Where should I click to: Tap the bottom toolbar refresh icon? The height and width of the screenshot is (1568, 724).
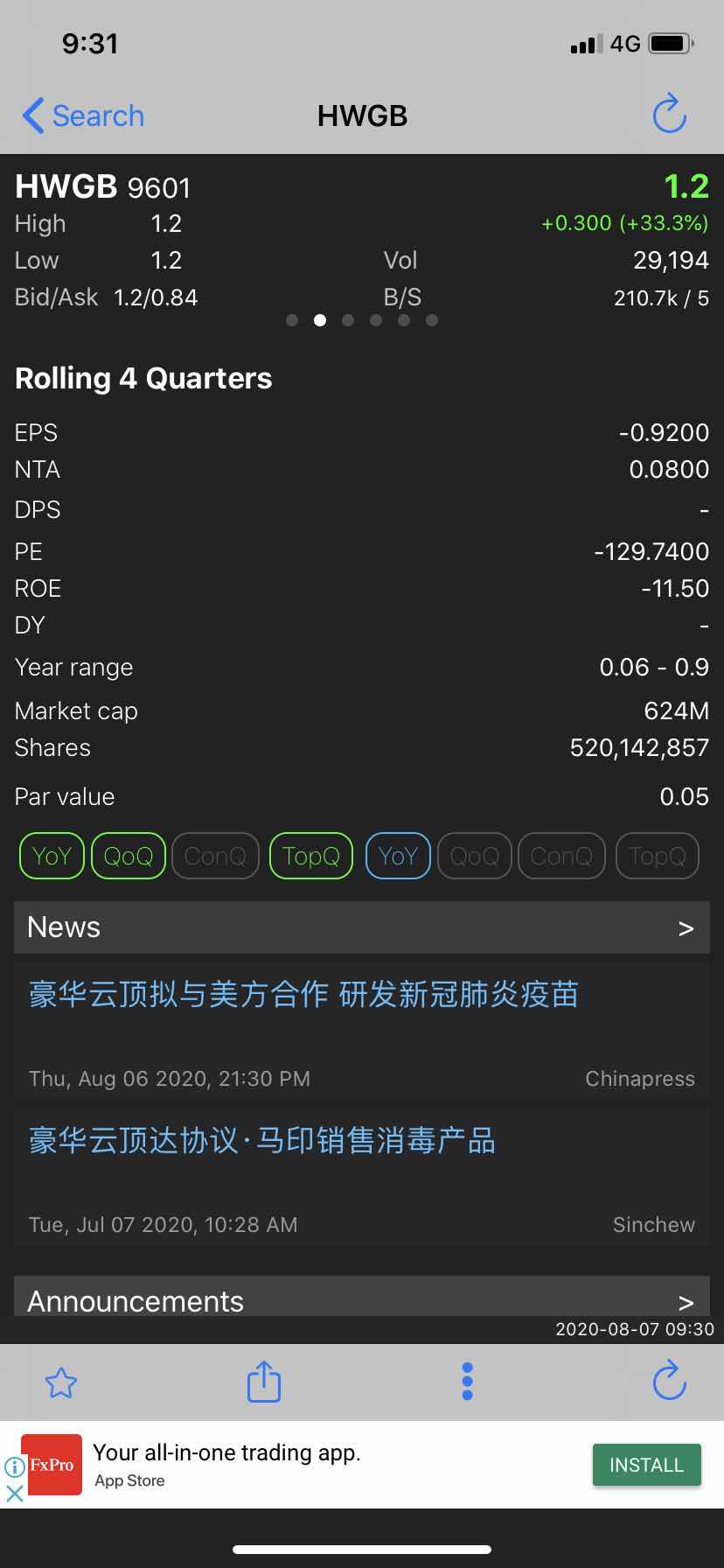670,1381
